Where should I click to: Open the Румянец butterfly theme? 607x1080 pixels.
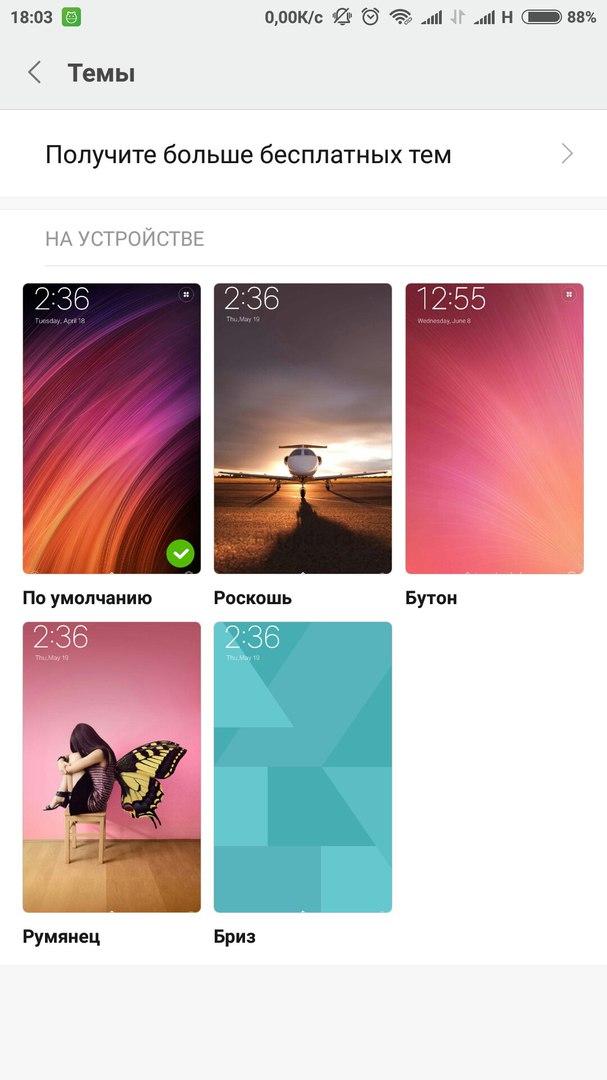(111, 767)
